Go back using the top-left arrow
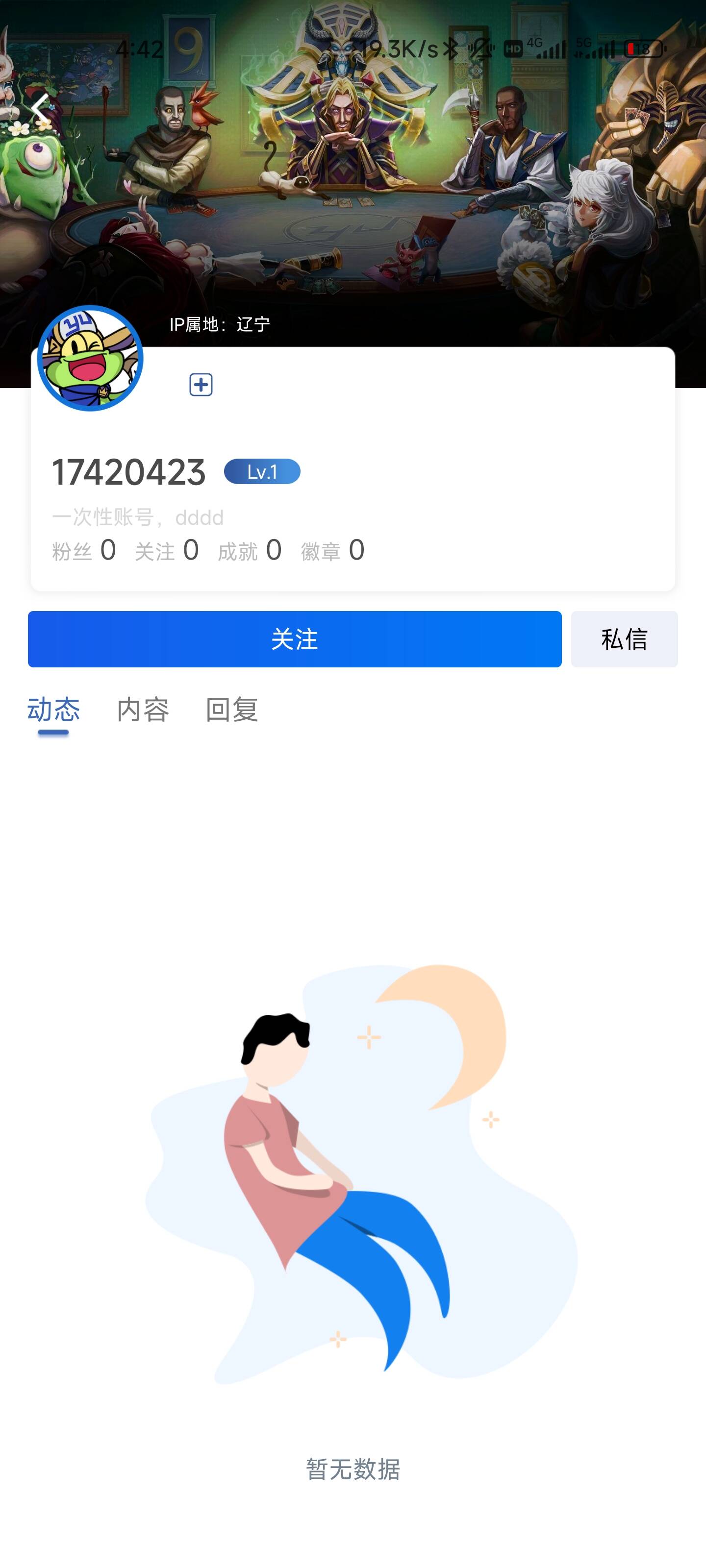 (x=40, y=108)
